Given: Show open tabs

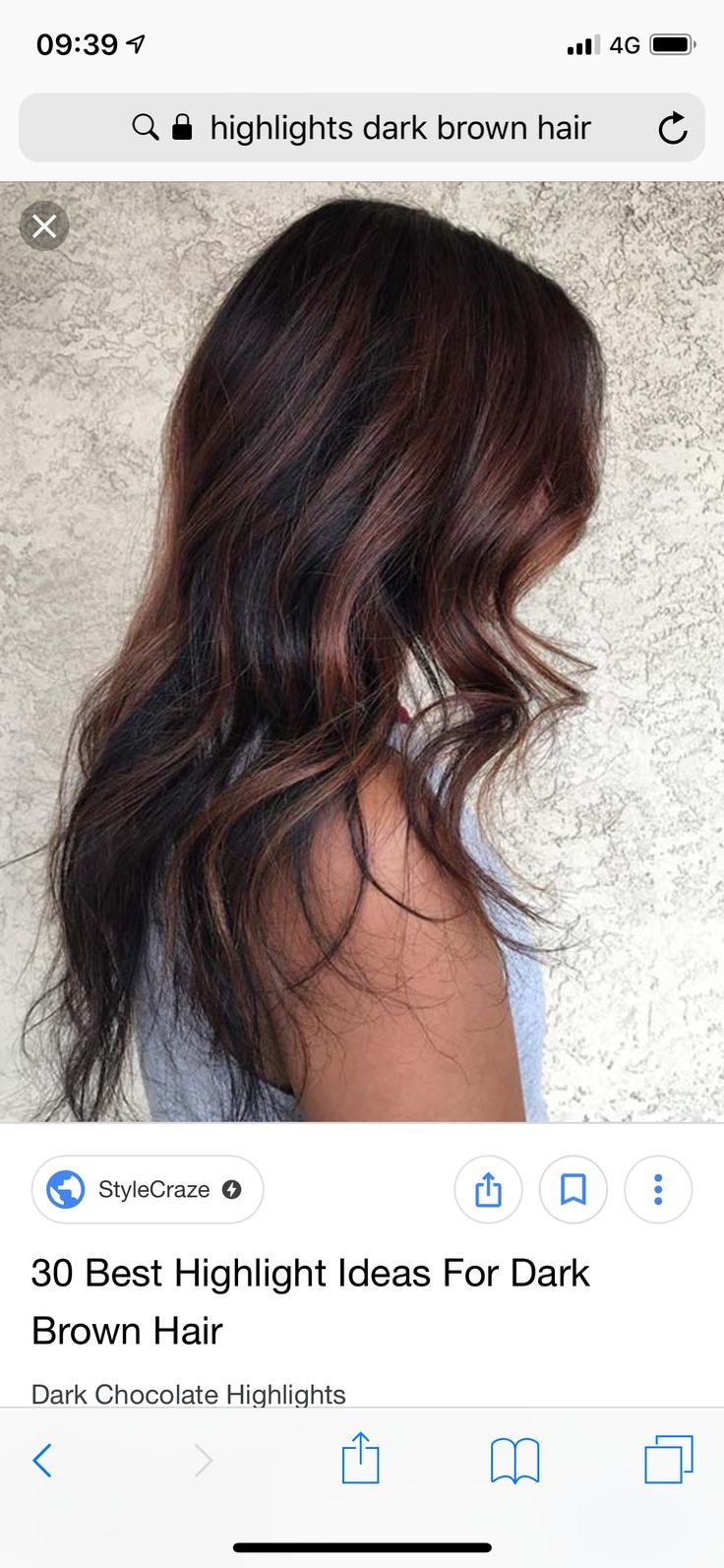Looking at the screenshot, I should [669, 1459].
